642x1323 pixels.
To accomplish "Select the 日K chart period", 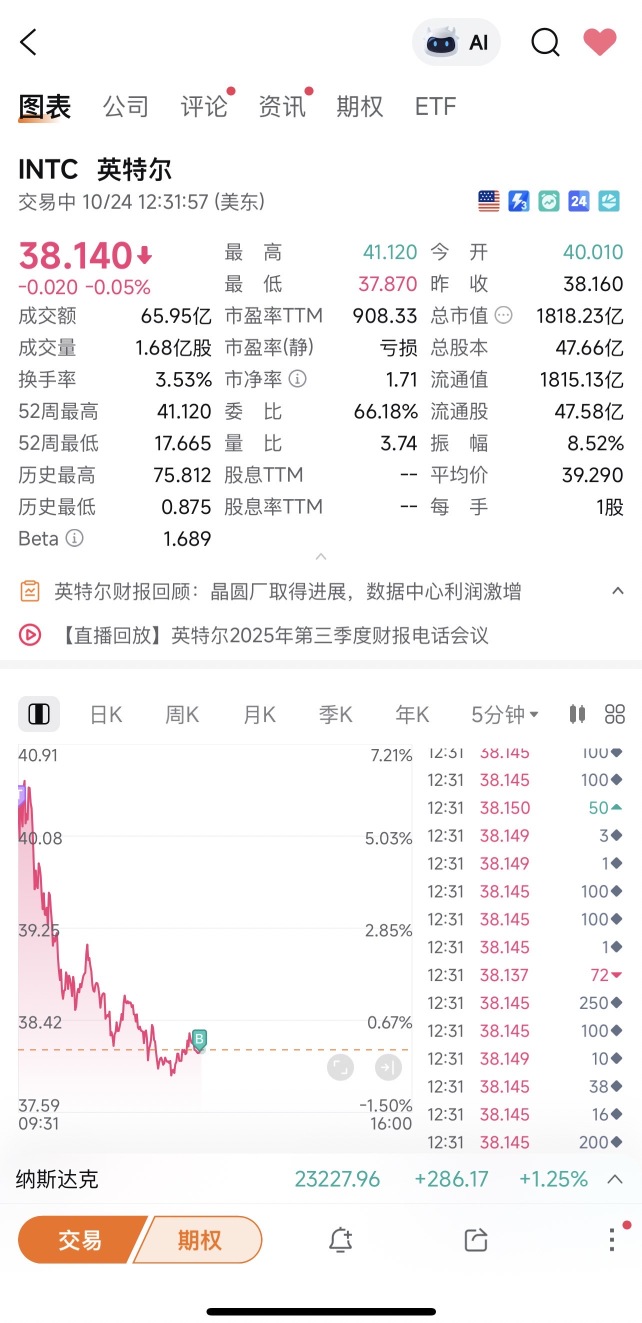I will [106, 714].
